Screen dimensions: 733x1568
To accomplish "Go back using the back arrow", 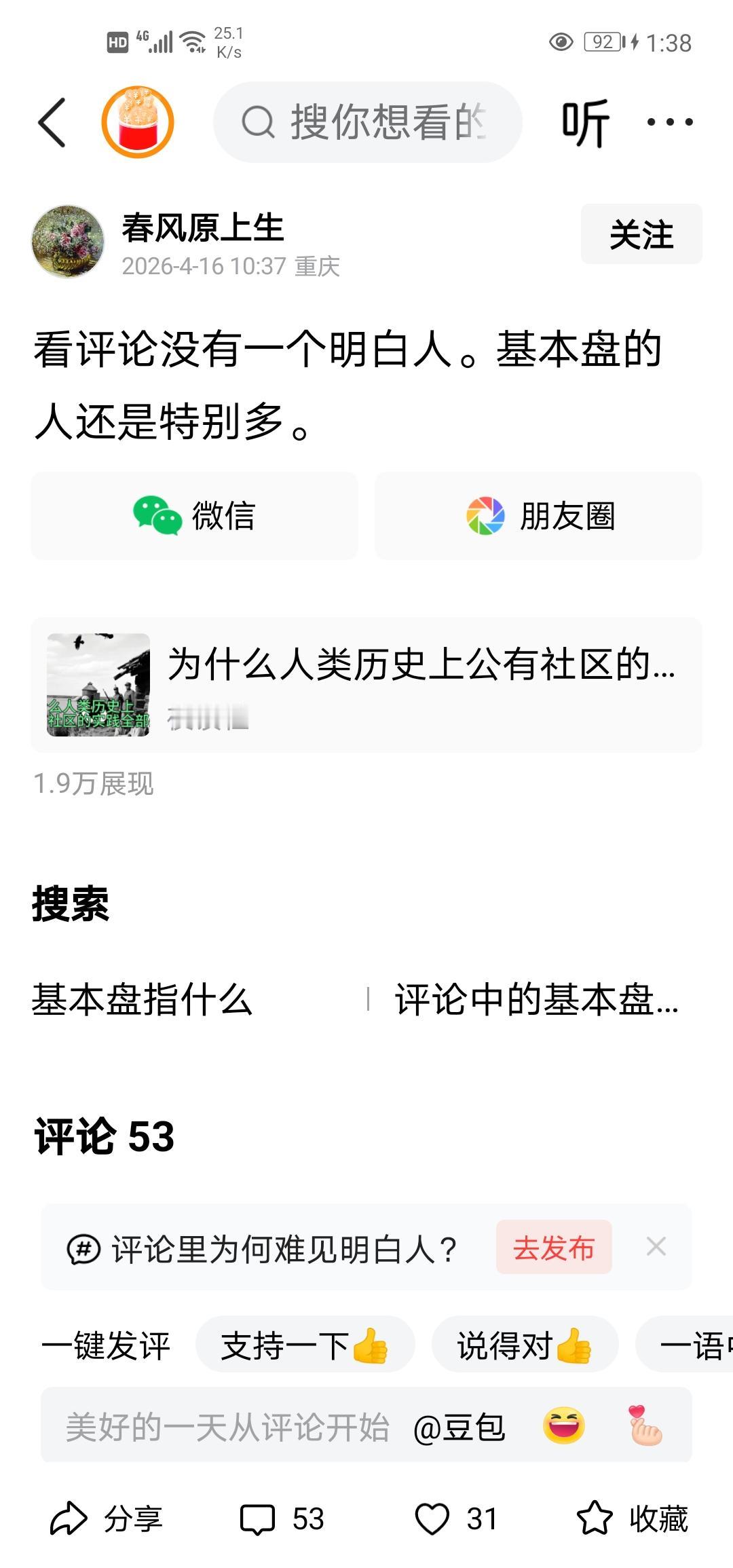I will point(53,123).
